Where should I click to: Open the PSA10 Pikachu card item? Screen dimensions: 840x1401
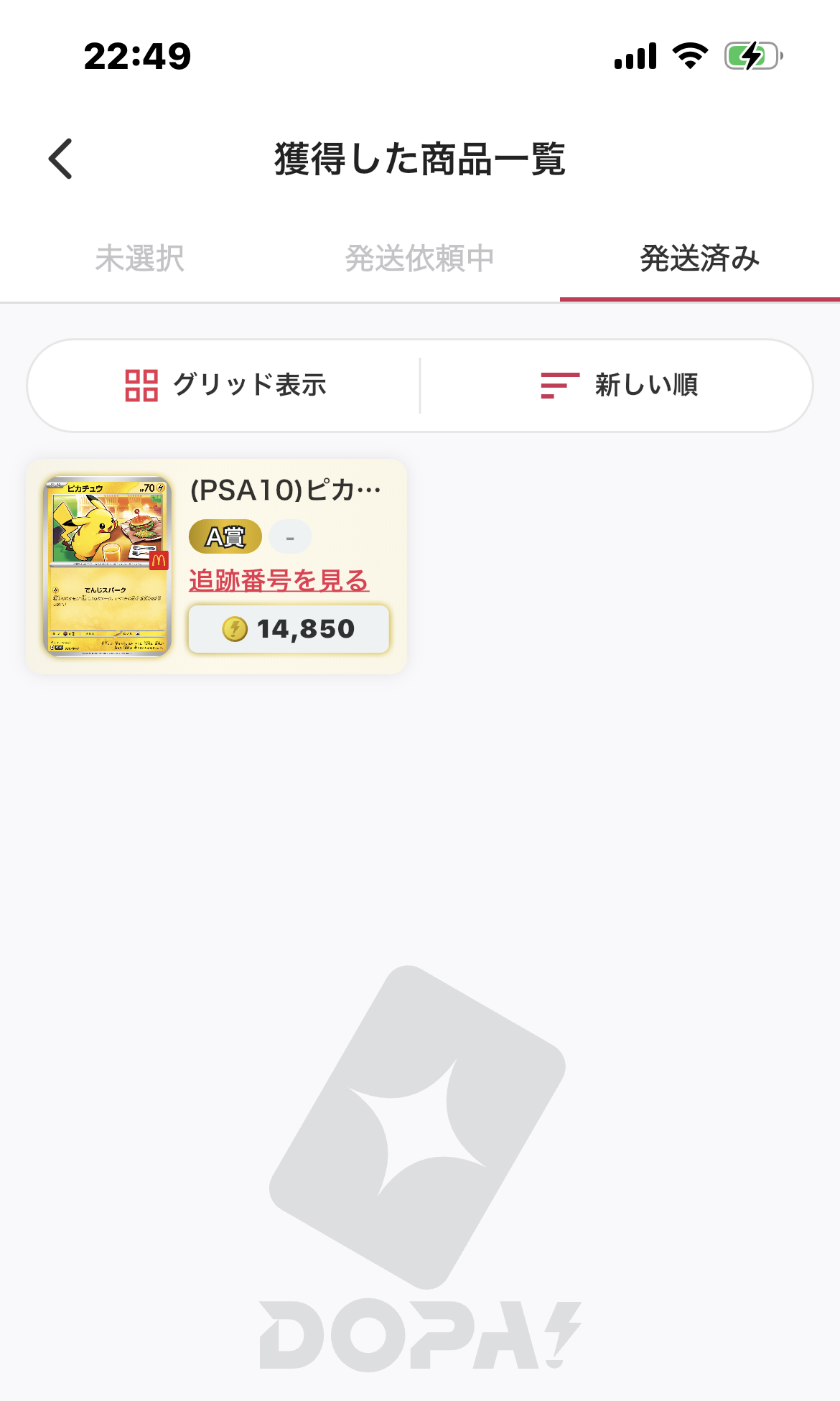[x=109, y=566]
